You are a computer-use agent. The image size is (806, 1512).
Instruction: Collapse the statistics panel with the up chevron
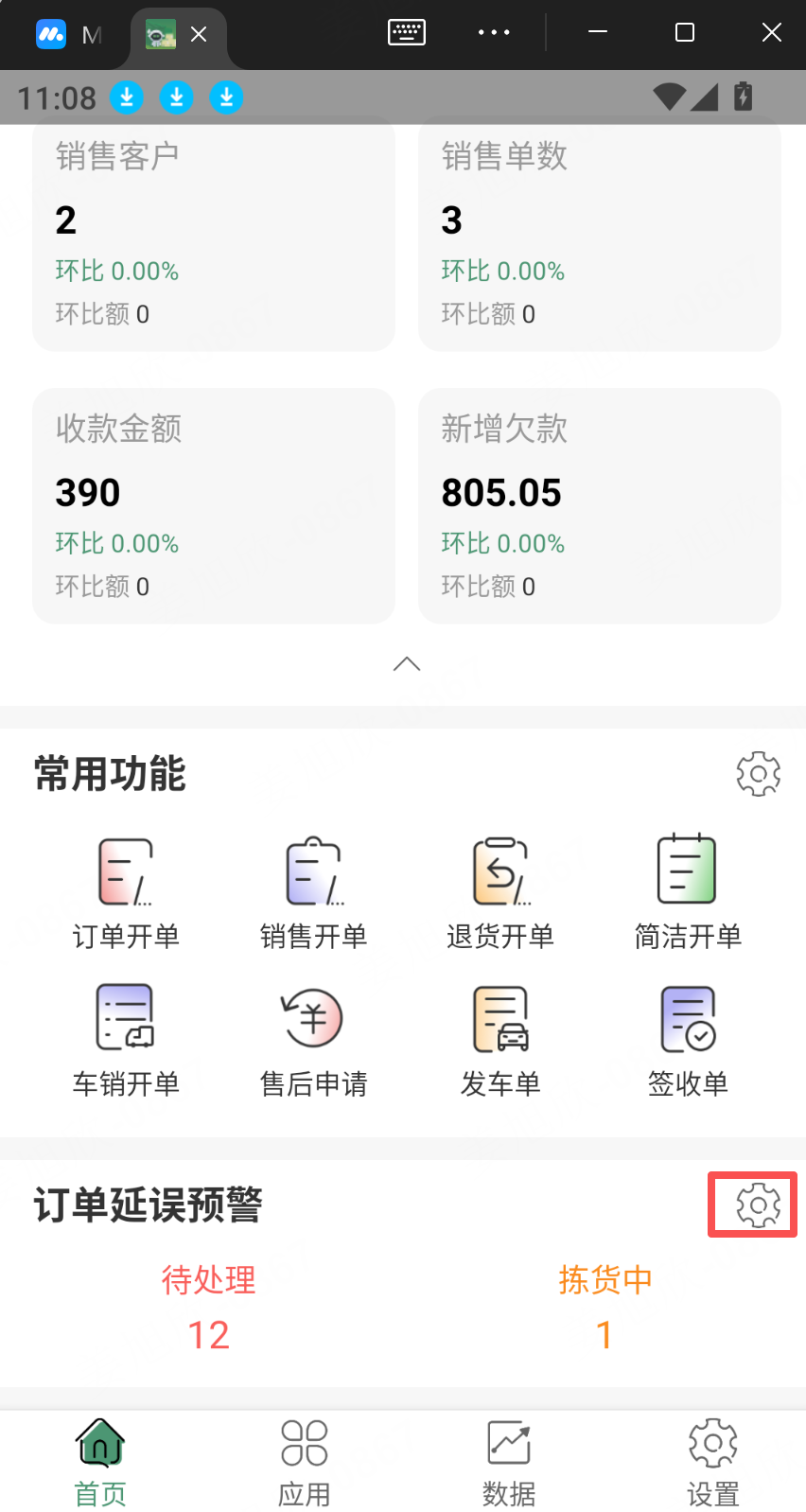(407, 664)
